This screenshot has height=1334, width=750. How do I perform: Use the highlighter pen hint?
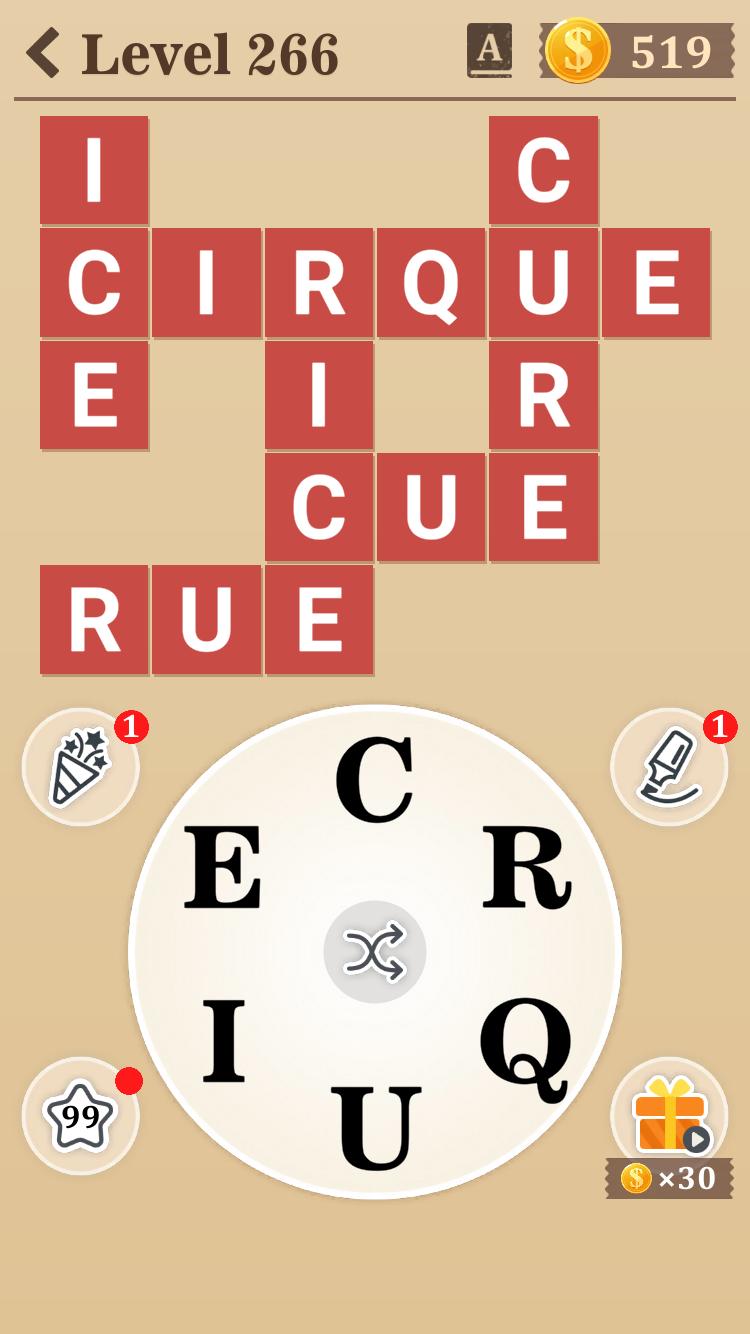[669, 767]
